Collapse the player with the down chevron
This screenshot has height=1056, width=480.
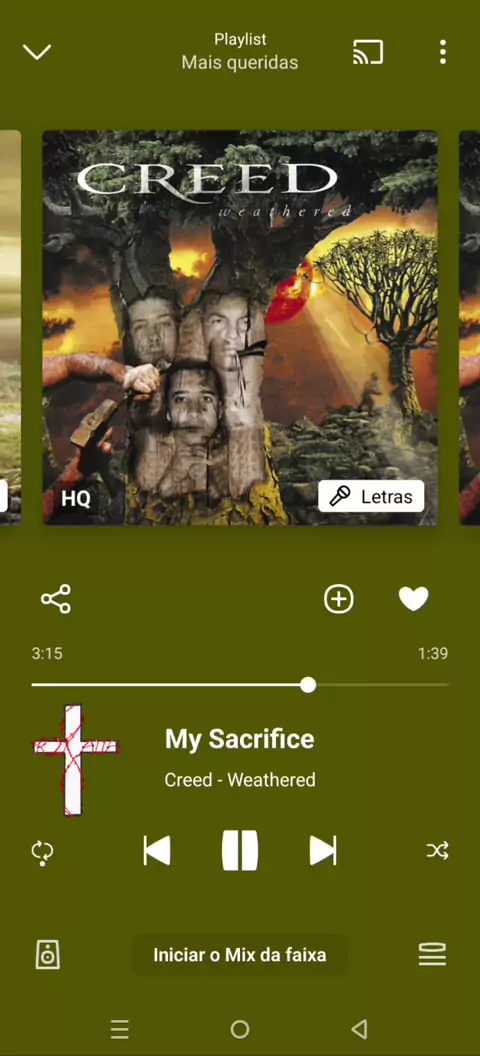(37, 52)
